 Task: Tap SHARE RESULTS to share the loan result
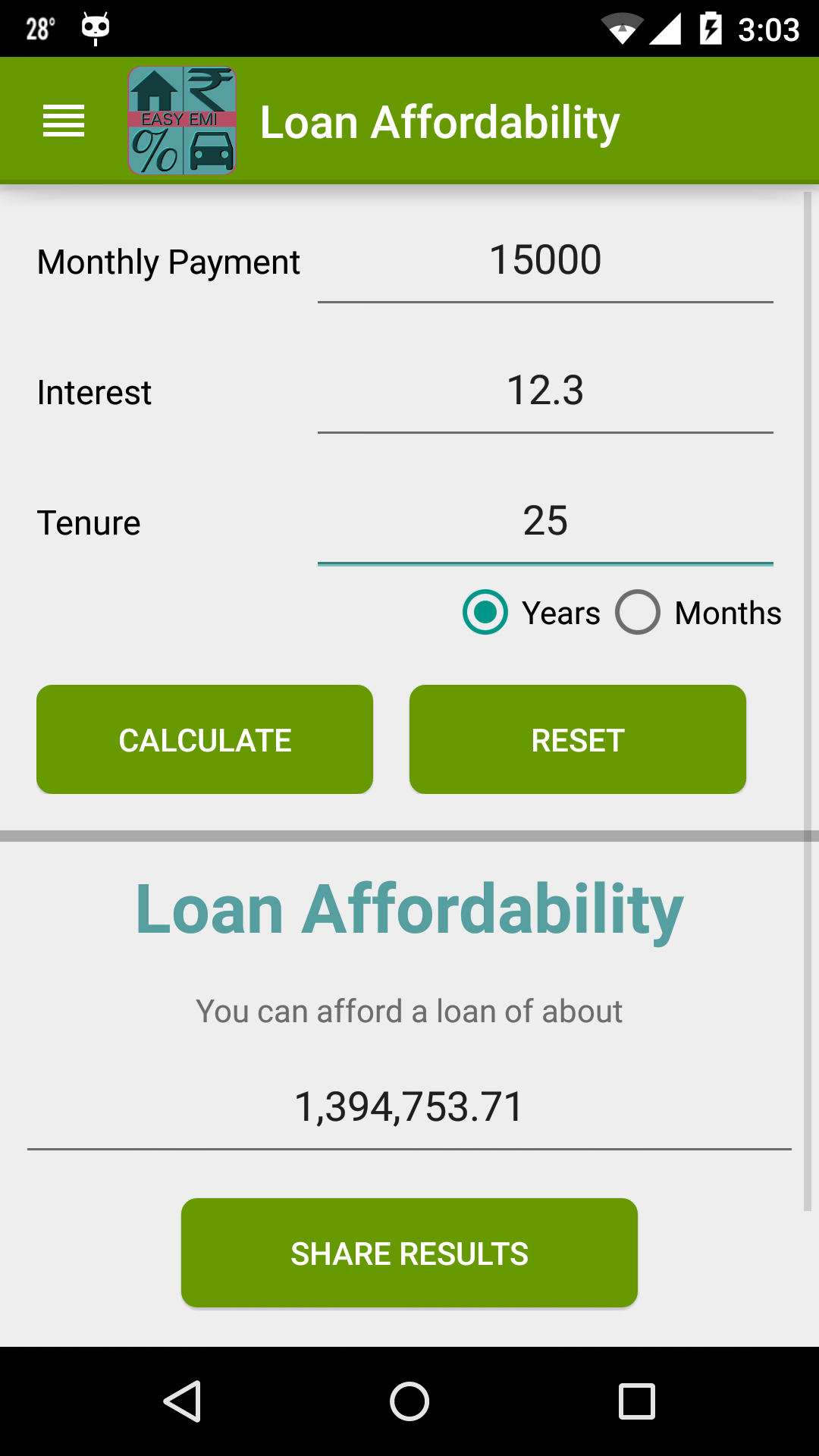(x=409, y=1253)
